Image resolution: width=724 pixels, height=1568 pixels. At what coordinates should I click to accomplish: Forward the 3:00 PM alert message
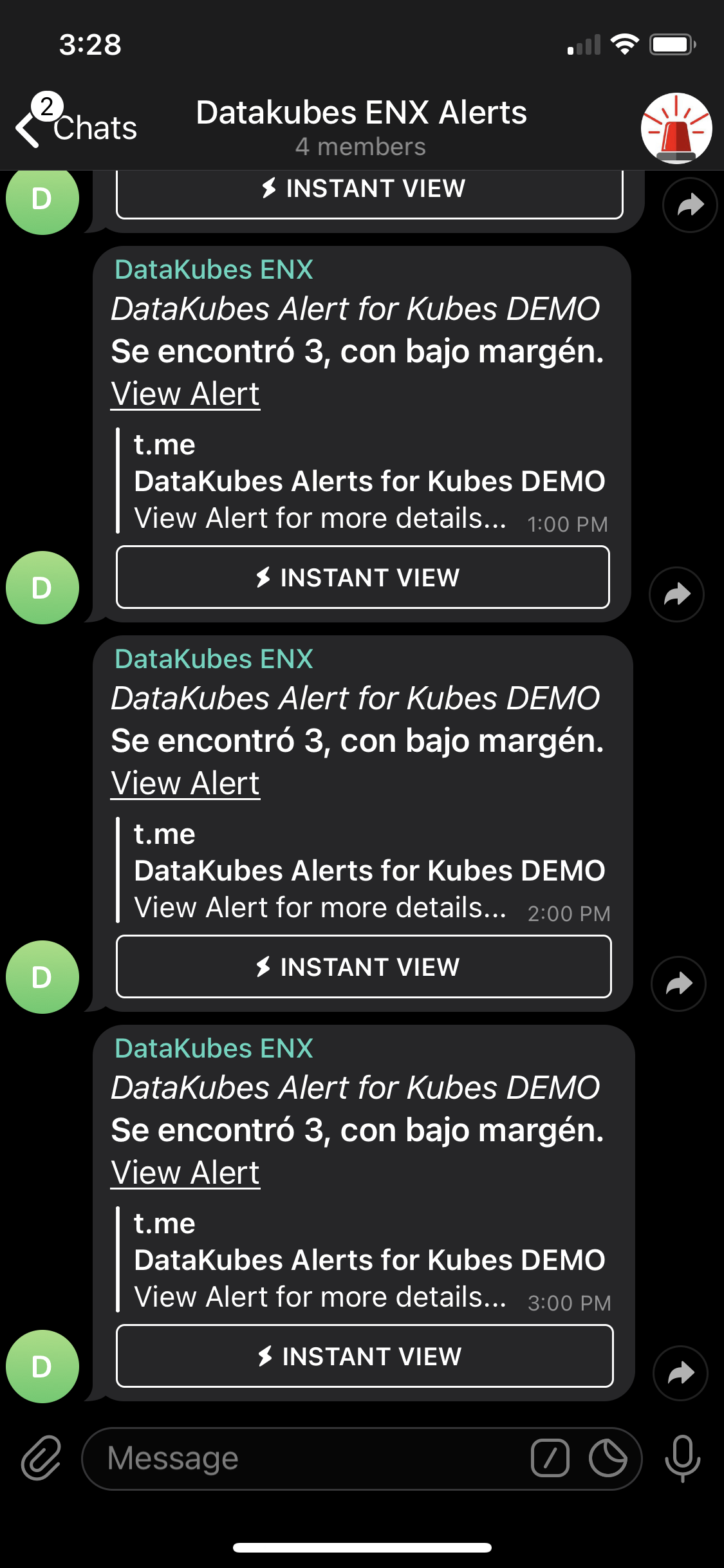click(x=680, y=1373)
